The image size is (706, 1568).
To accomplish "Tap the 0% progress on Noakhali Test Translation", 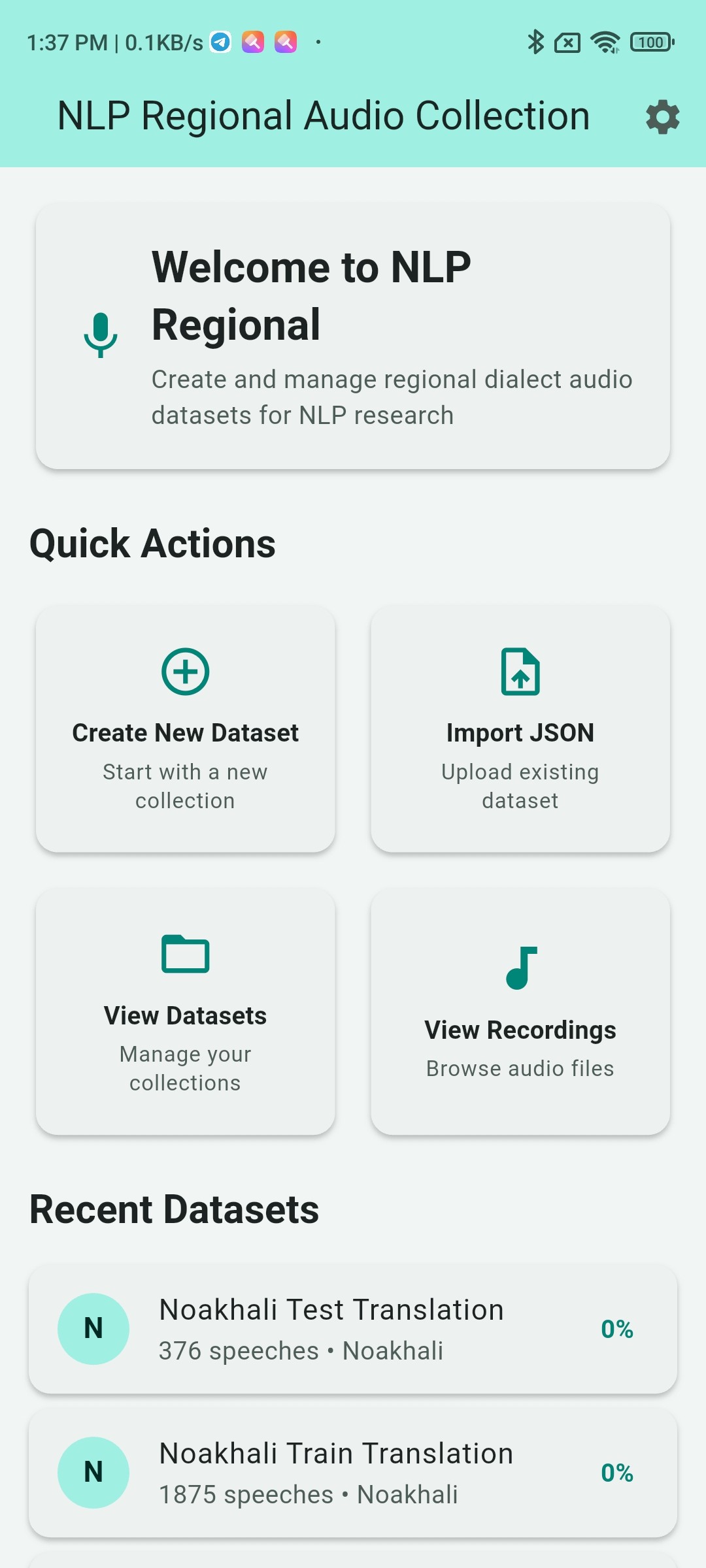I will pyautogui.click(x=616, y=1328).
